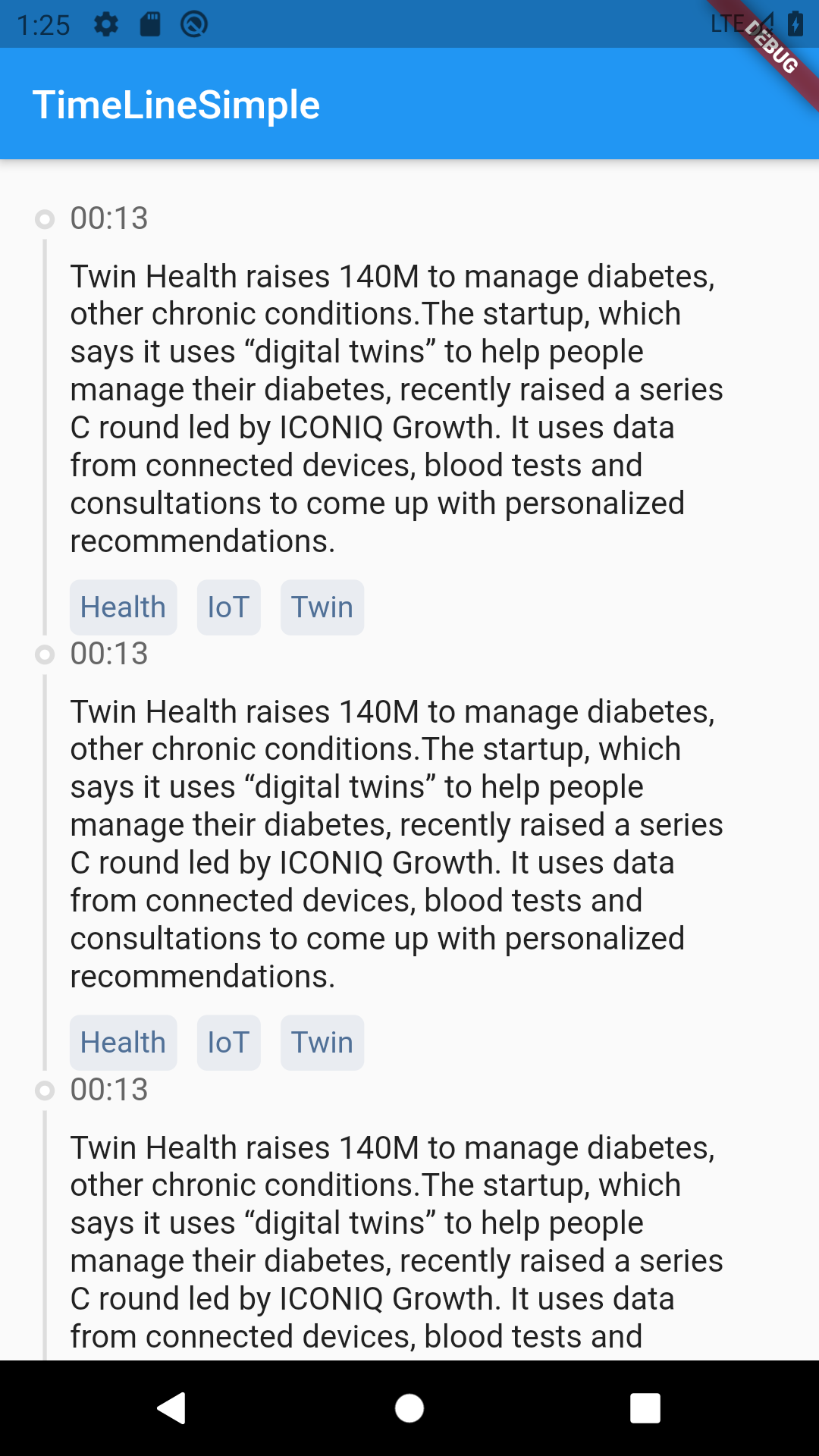Go back using the system back button
Image resolution: width=819 pixels, height=1456 pixels.
tap(172, 1408)
